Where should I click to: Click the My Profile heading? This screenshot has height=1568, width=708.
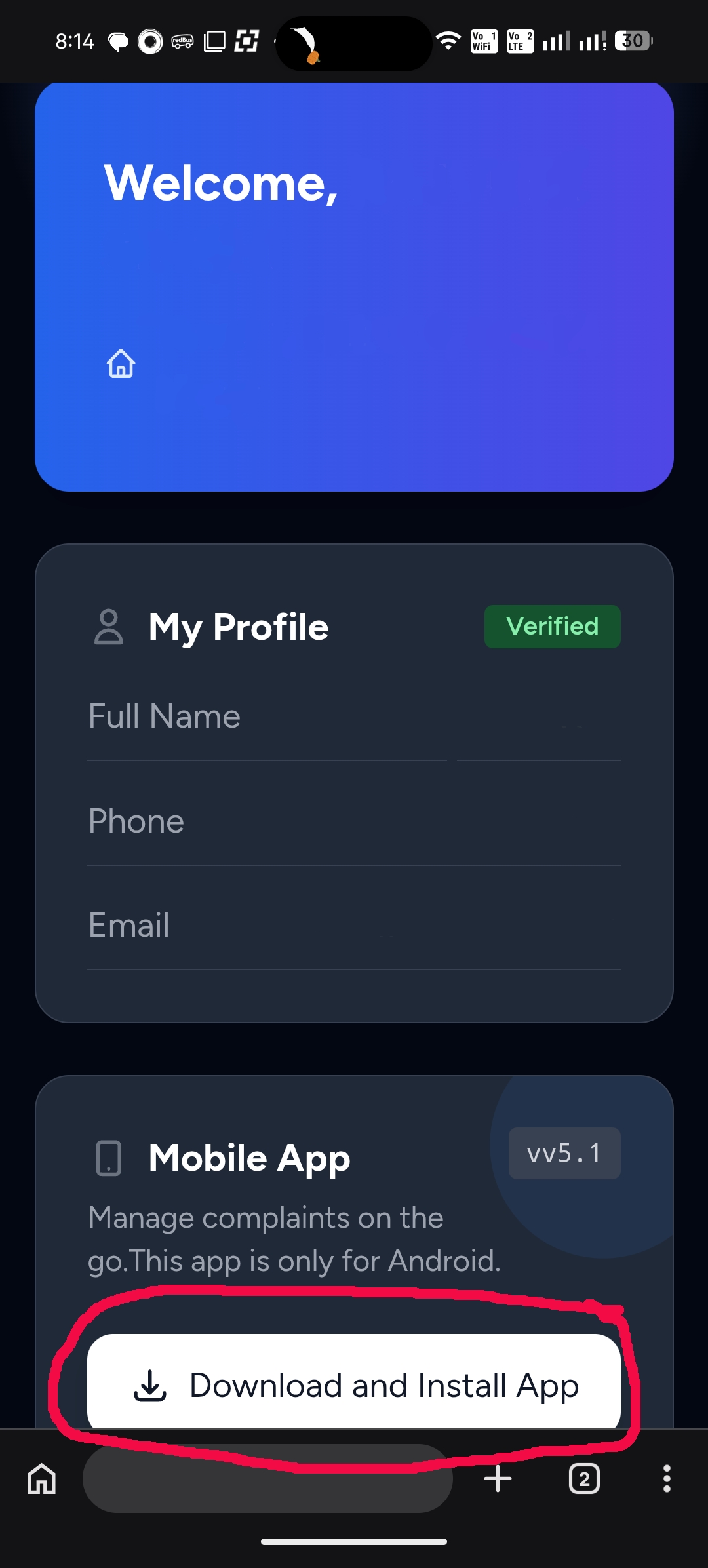coord(237,627)
